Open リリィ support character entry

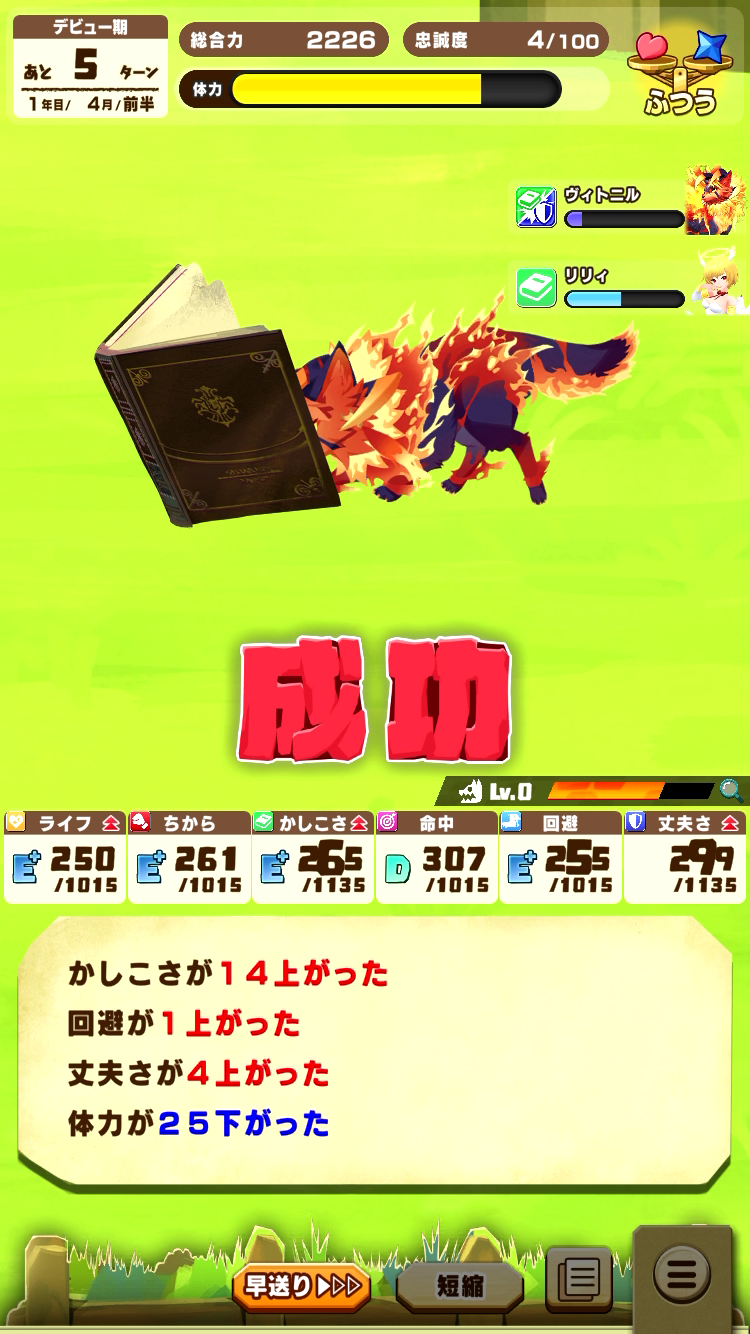point(630,287)
